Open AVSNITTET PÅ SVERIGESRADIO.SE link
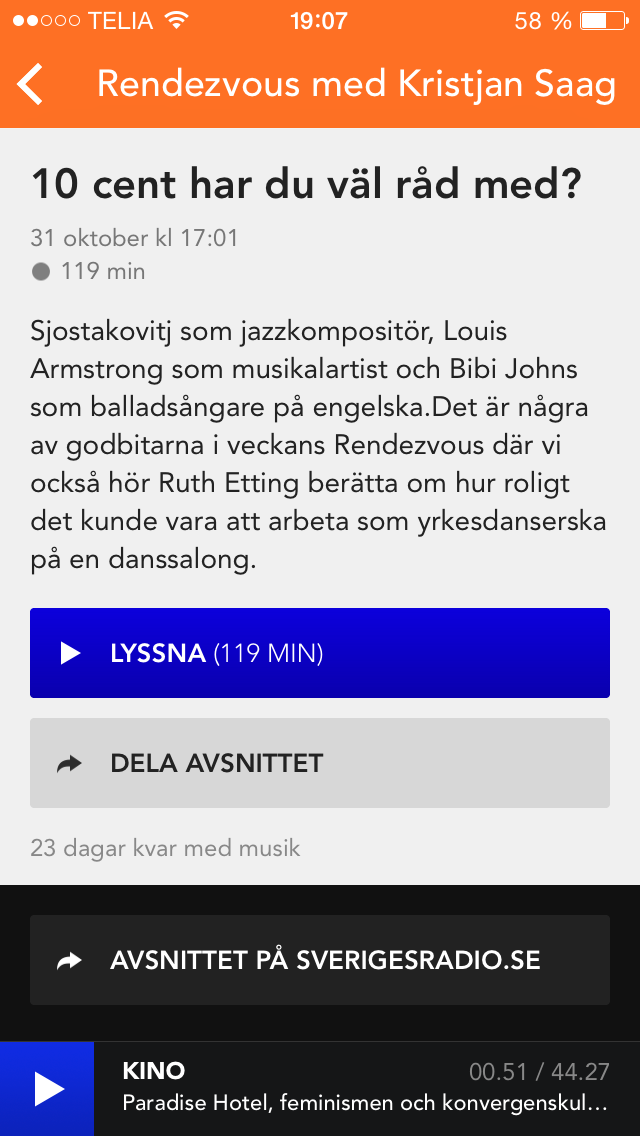 pyautogui.click(x=319, y=960)
